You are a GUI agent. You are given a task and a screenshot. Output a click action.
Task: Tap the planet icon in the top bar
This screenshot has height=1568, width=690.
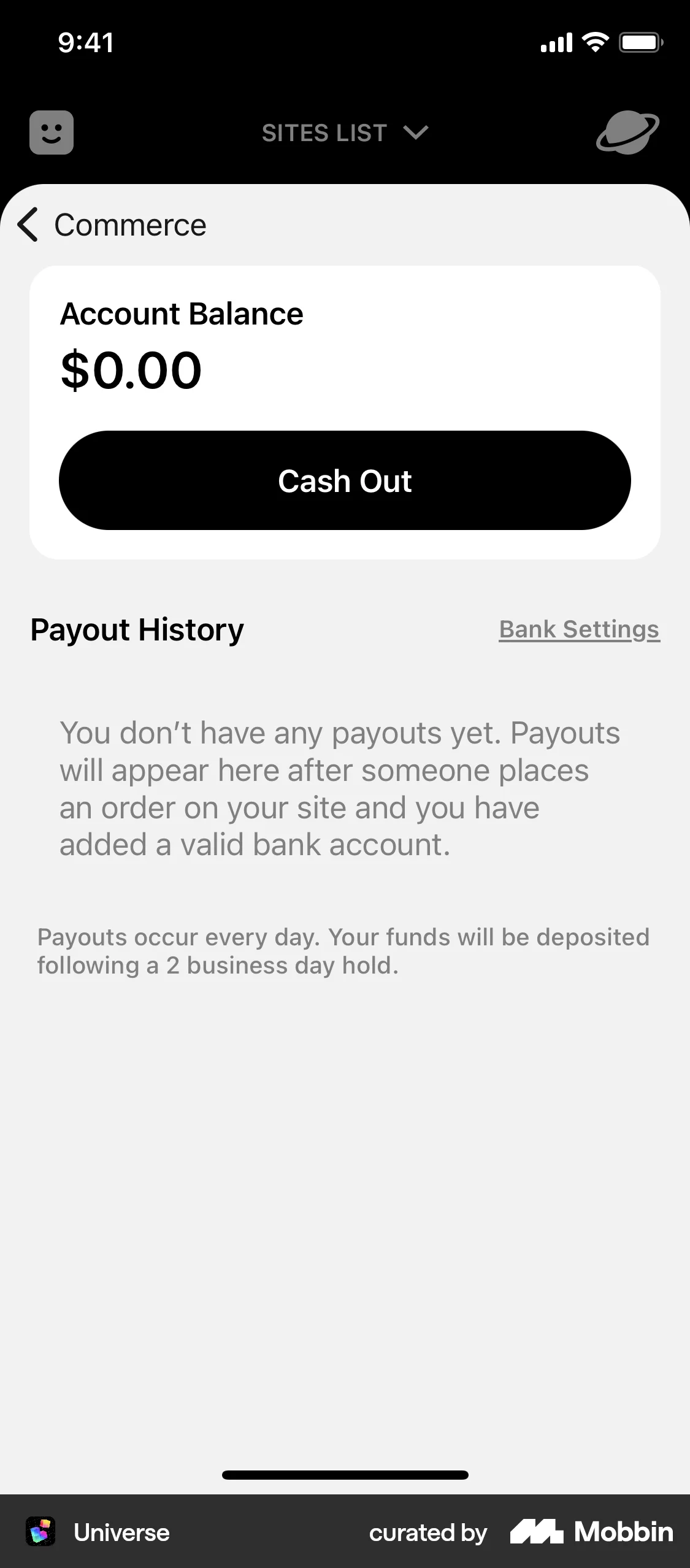click(x=627, y=133)
